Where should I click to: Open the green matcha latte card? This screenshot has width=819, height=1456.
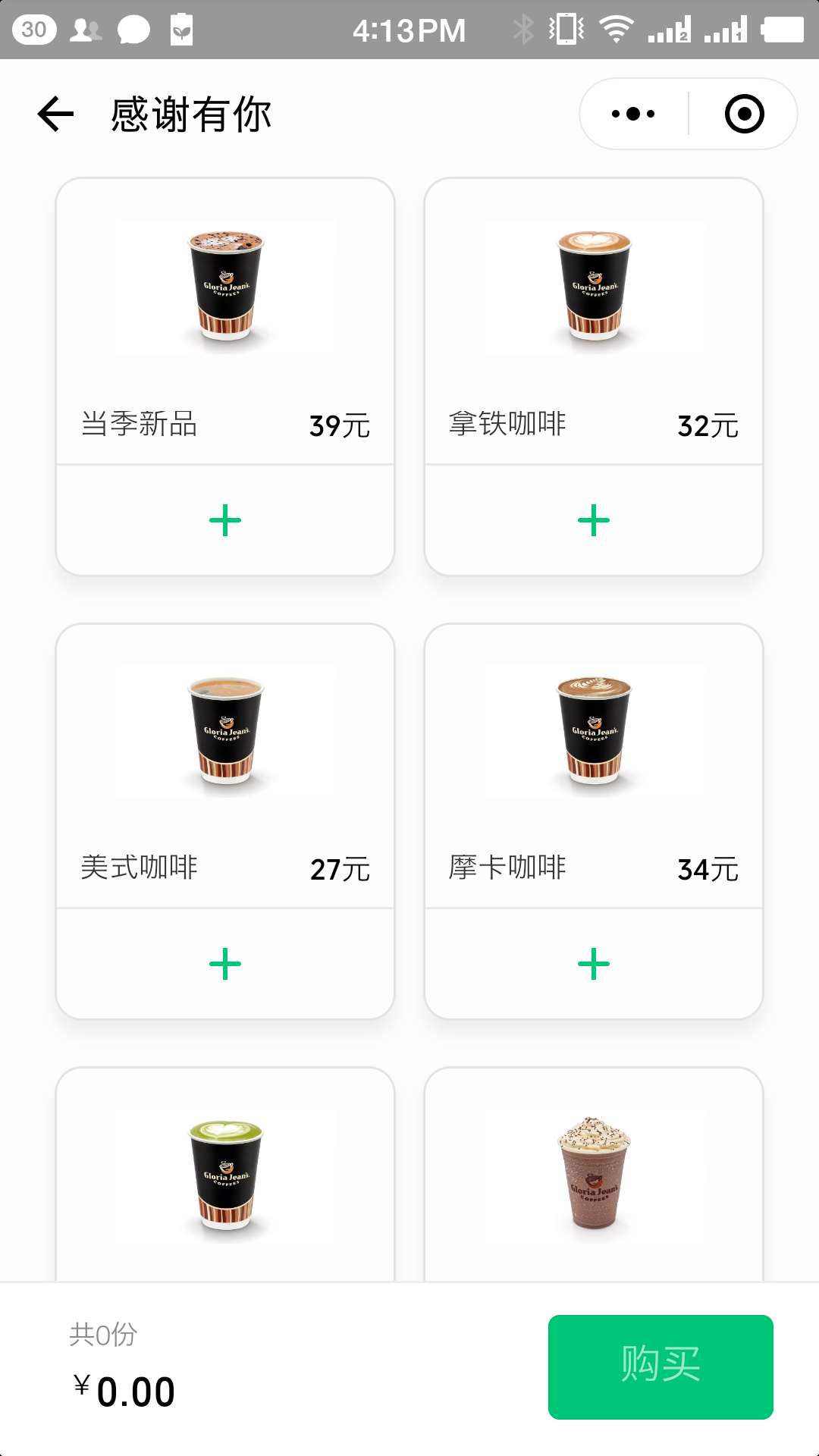click(x=225, y=1175)
